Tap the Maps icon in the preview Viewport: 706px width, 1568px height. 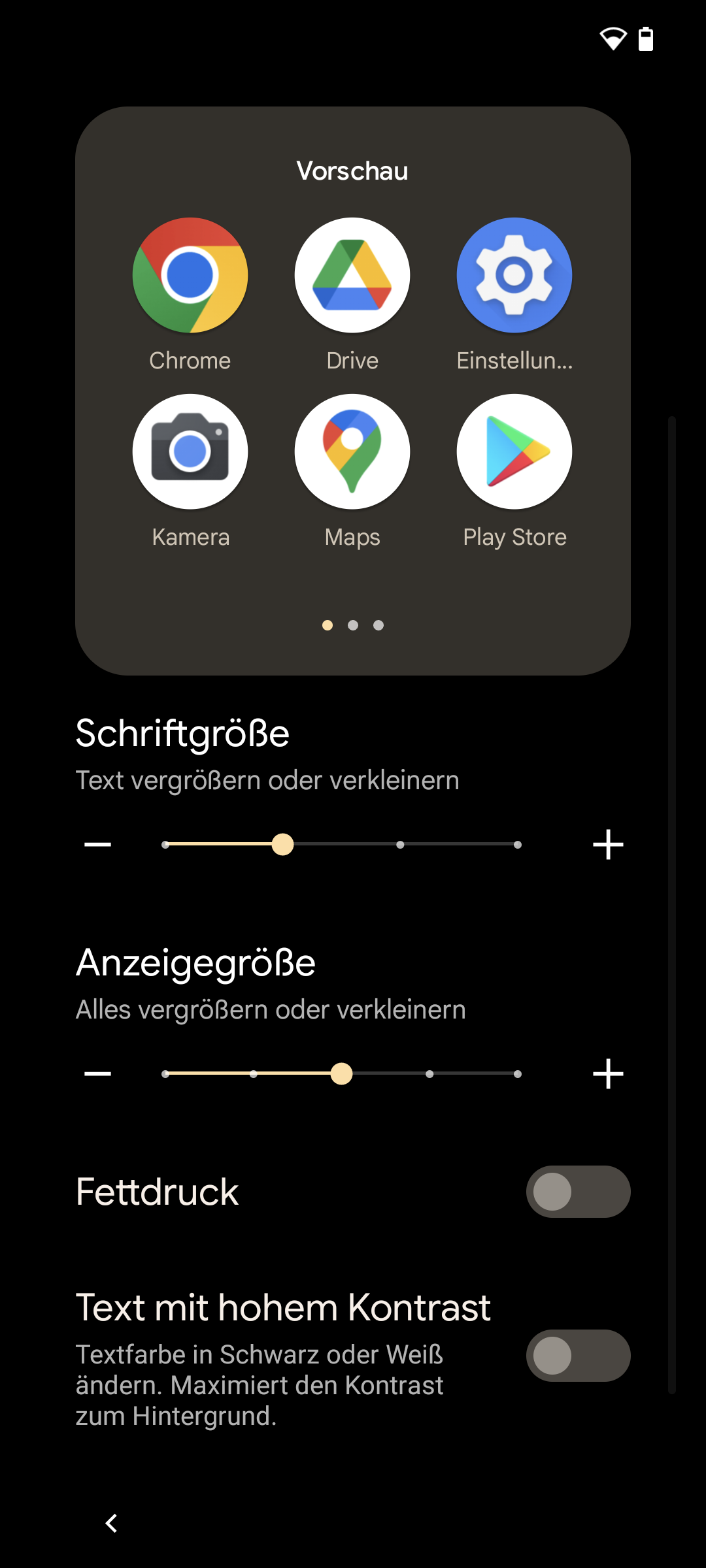click(x=352, y=451)
